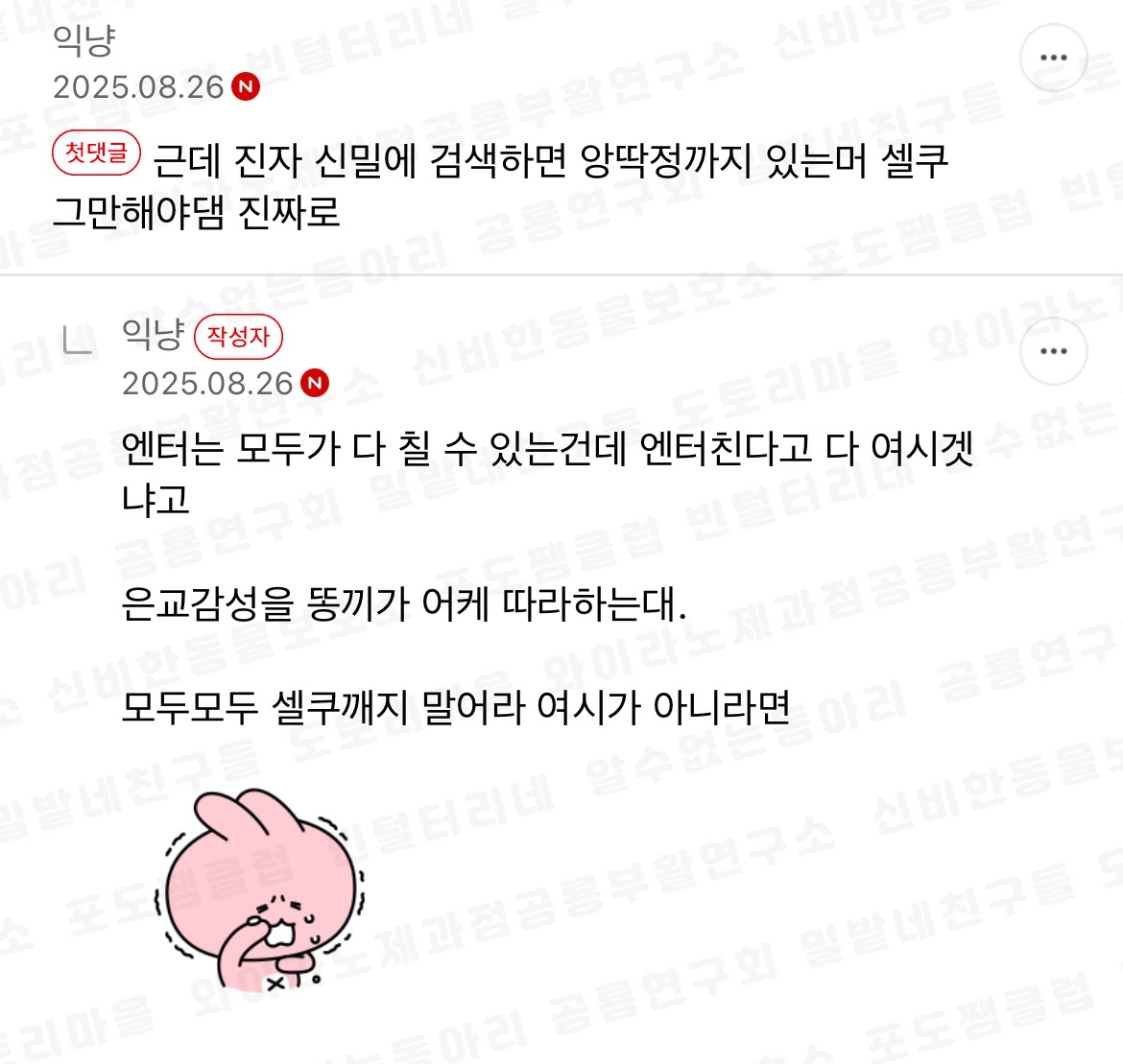This screenshot has width=1123, height=1064.
Task: Open the 익냥 작성자 profile on the reply
Action: click(x=153, y=334)
